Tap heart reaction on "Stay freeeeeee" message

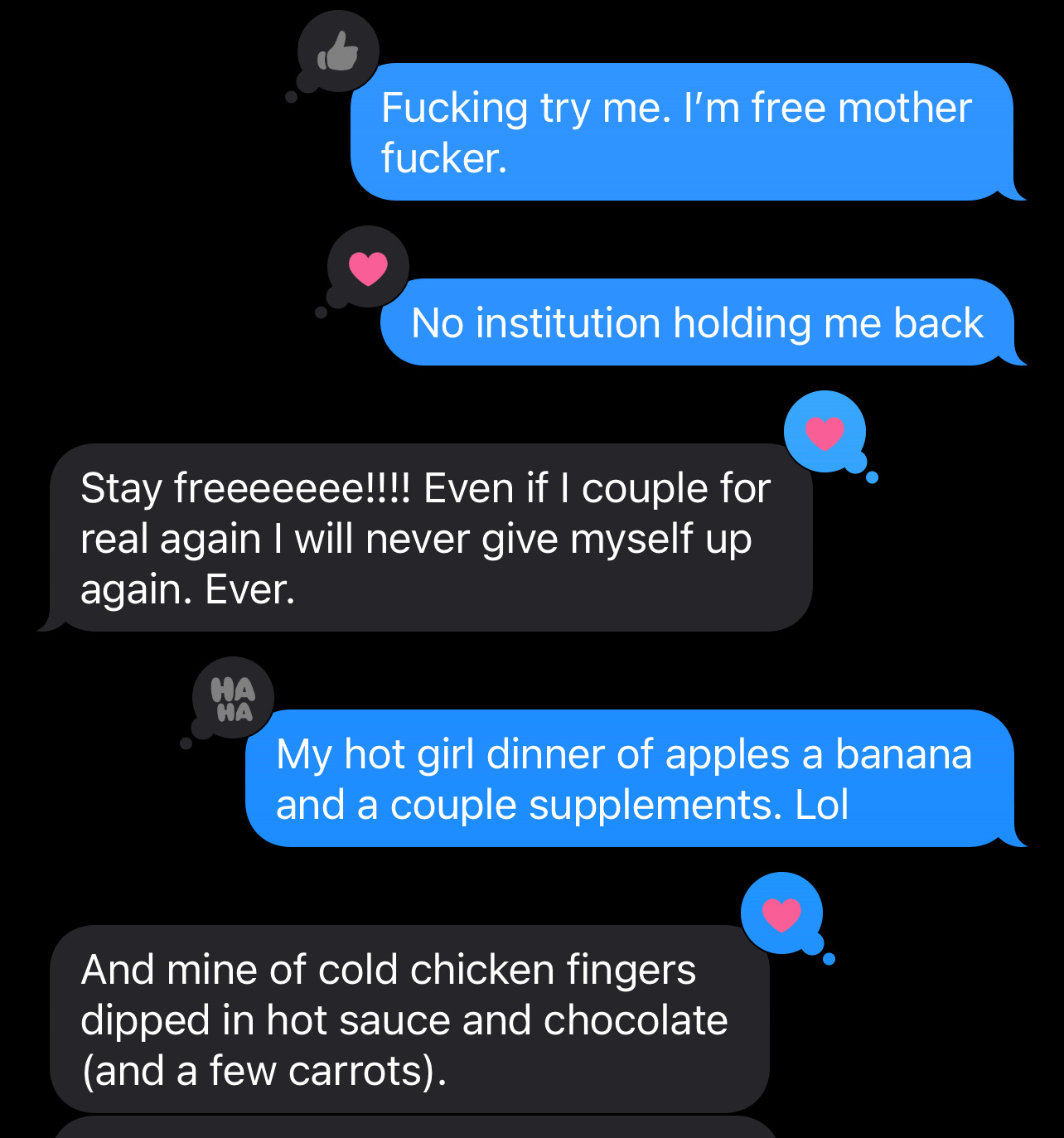[x=825, y=433]
